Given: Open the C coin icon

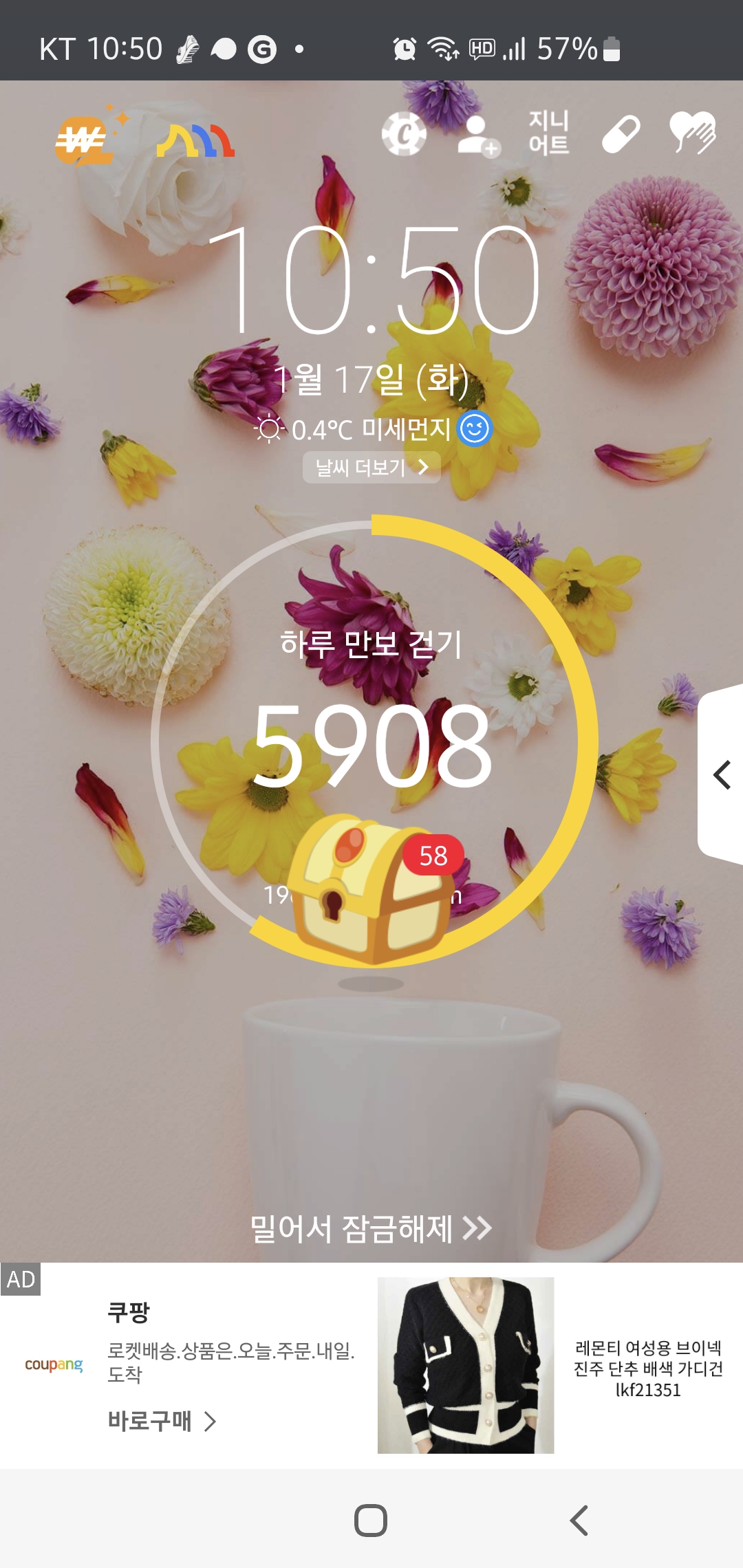Looking at the screenshot, I should [x=405, y=134].
